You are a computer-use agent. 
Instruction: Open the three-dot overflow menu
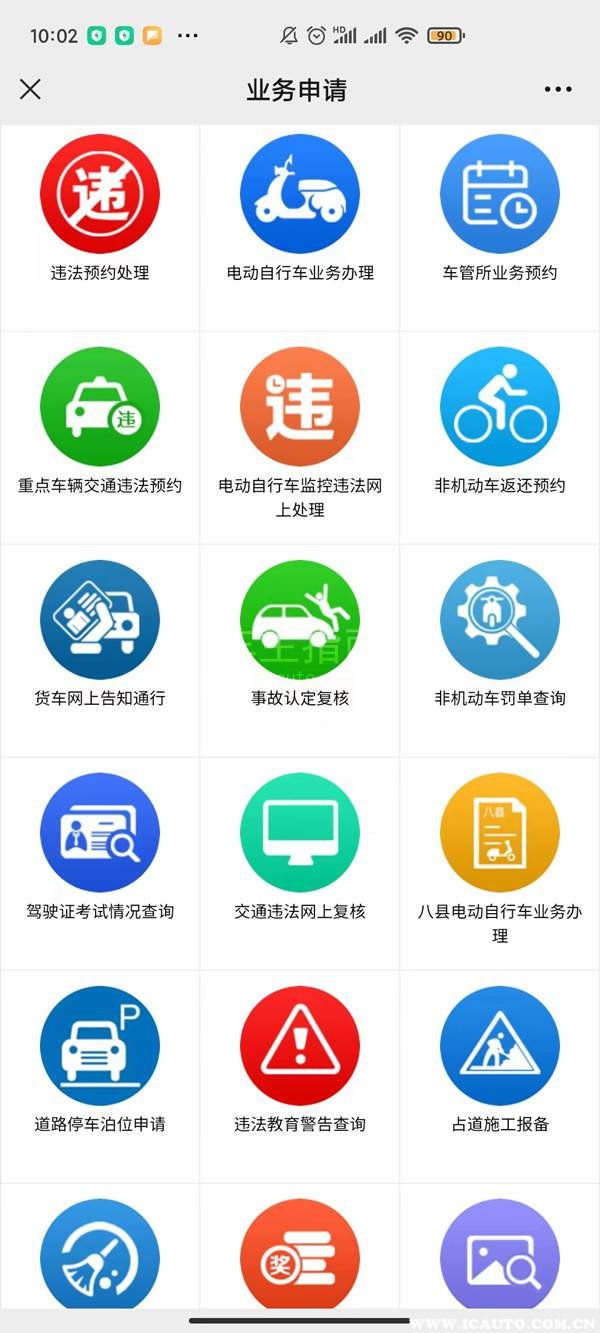[x=558, y=89]
